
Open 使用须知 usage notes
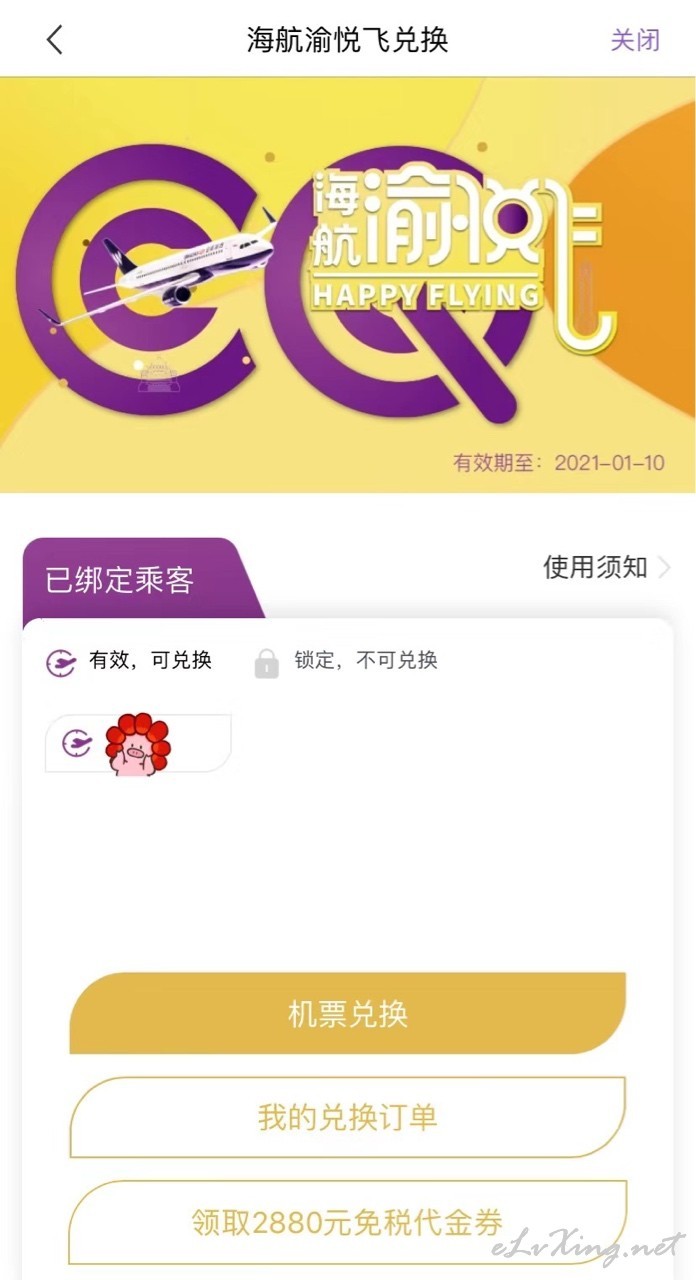point(605,567)
